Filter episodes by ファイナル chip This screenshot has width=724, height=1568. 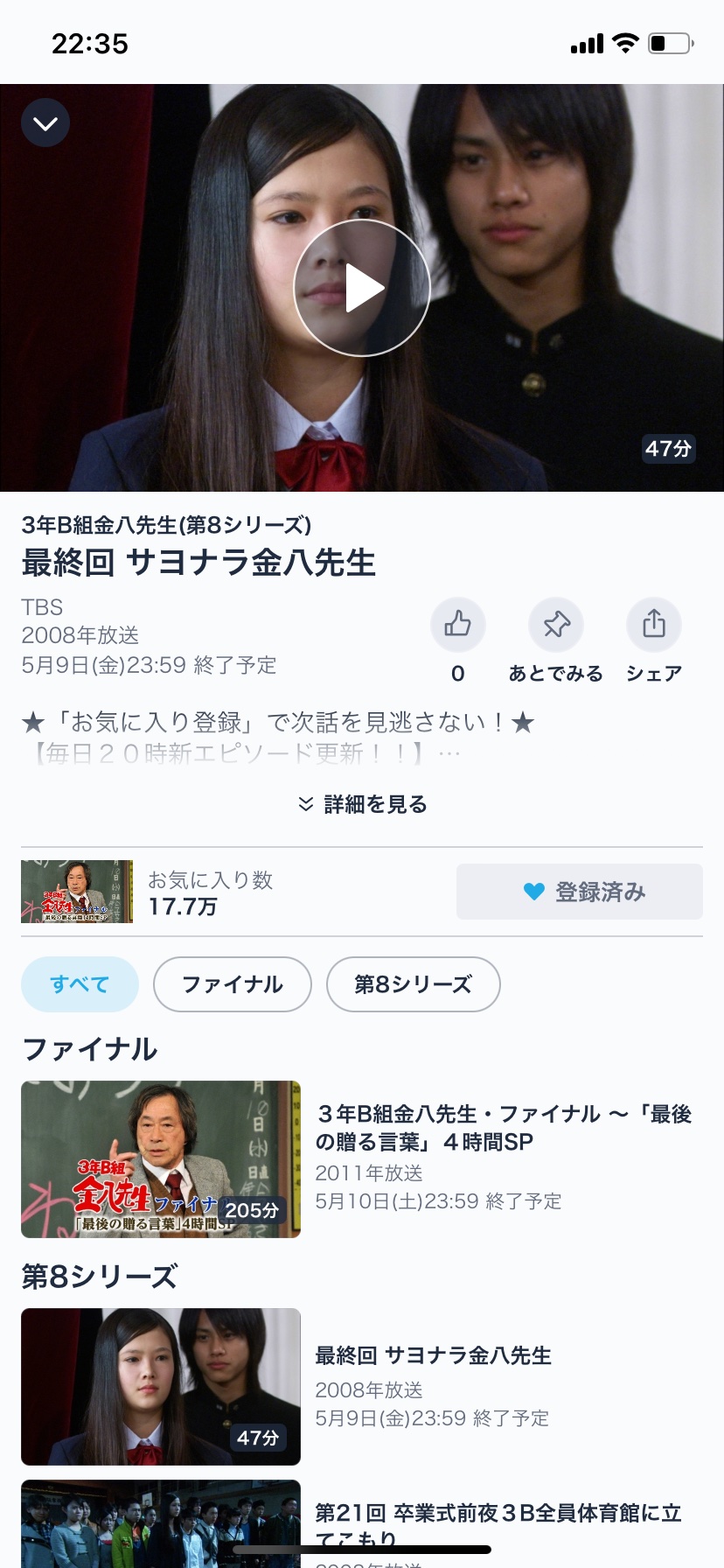click(x=232, y=984)
